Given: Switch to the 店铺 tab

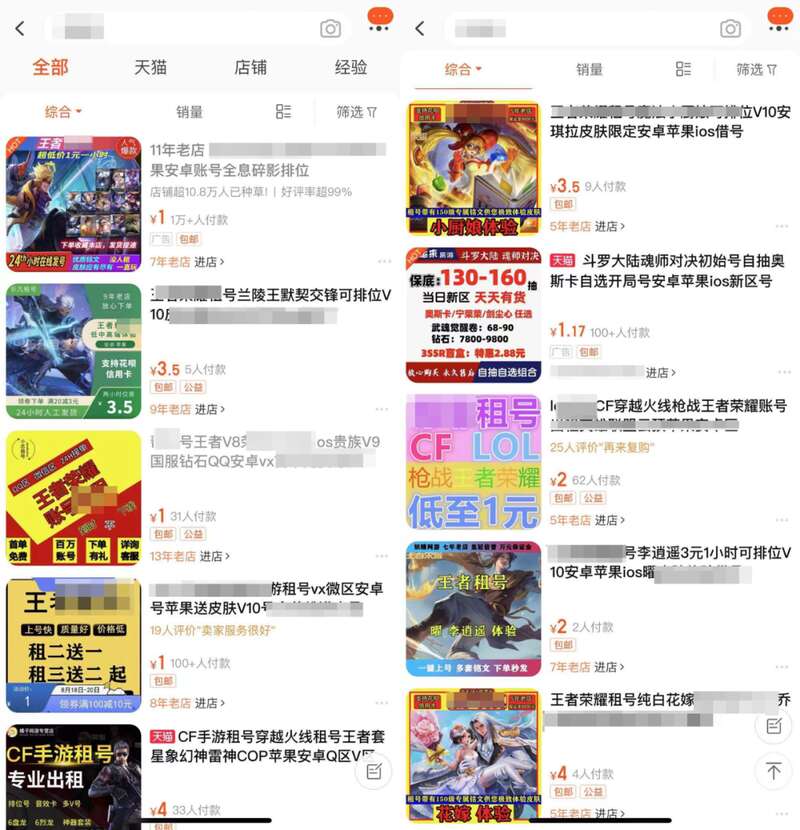Looking at the screenshot, I should click(x=250, y=68).
